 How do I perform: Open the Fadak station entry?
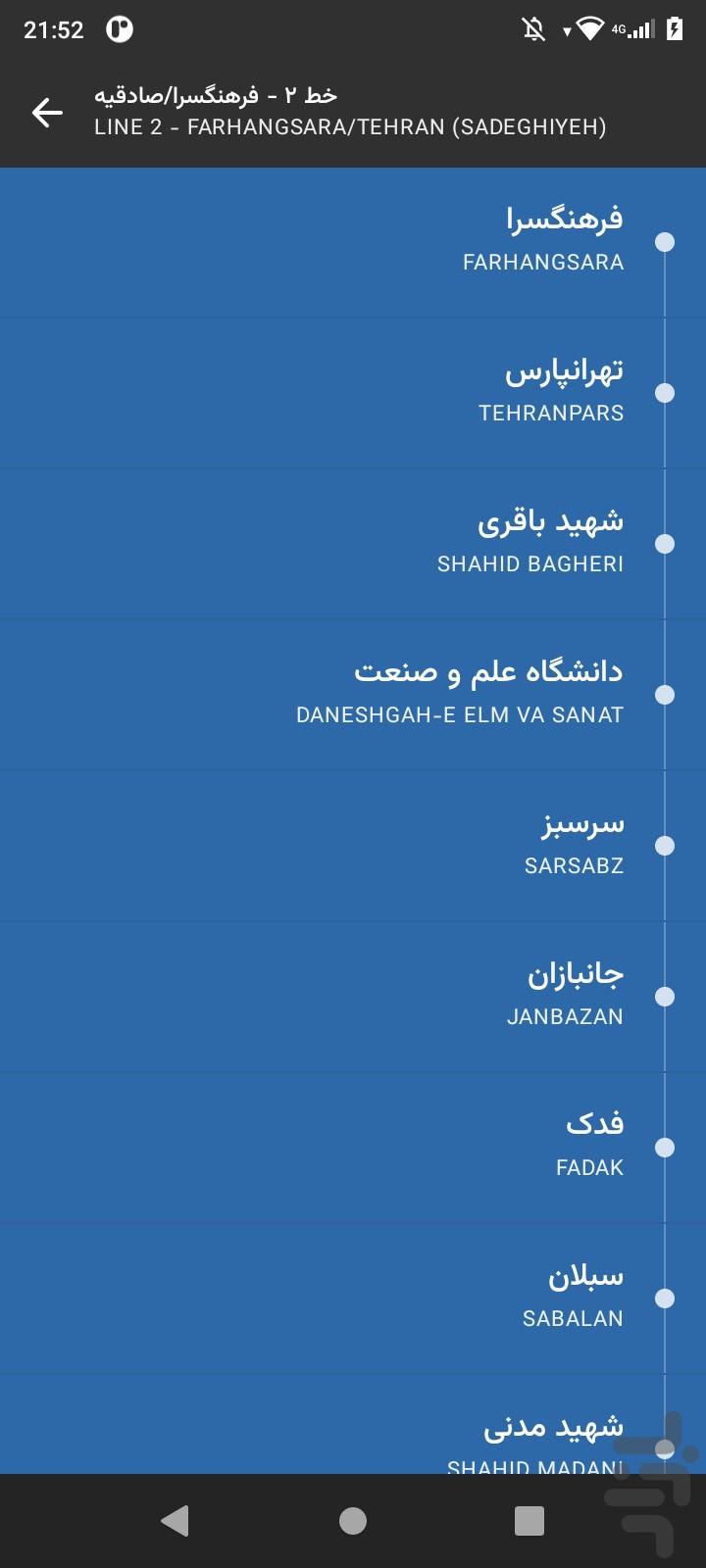coord(353,1148)
